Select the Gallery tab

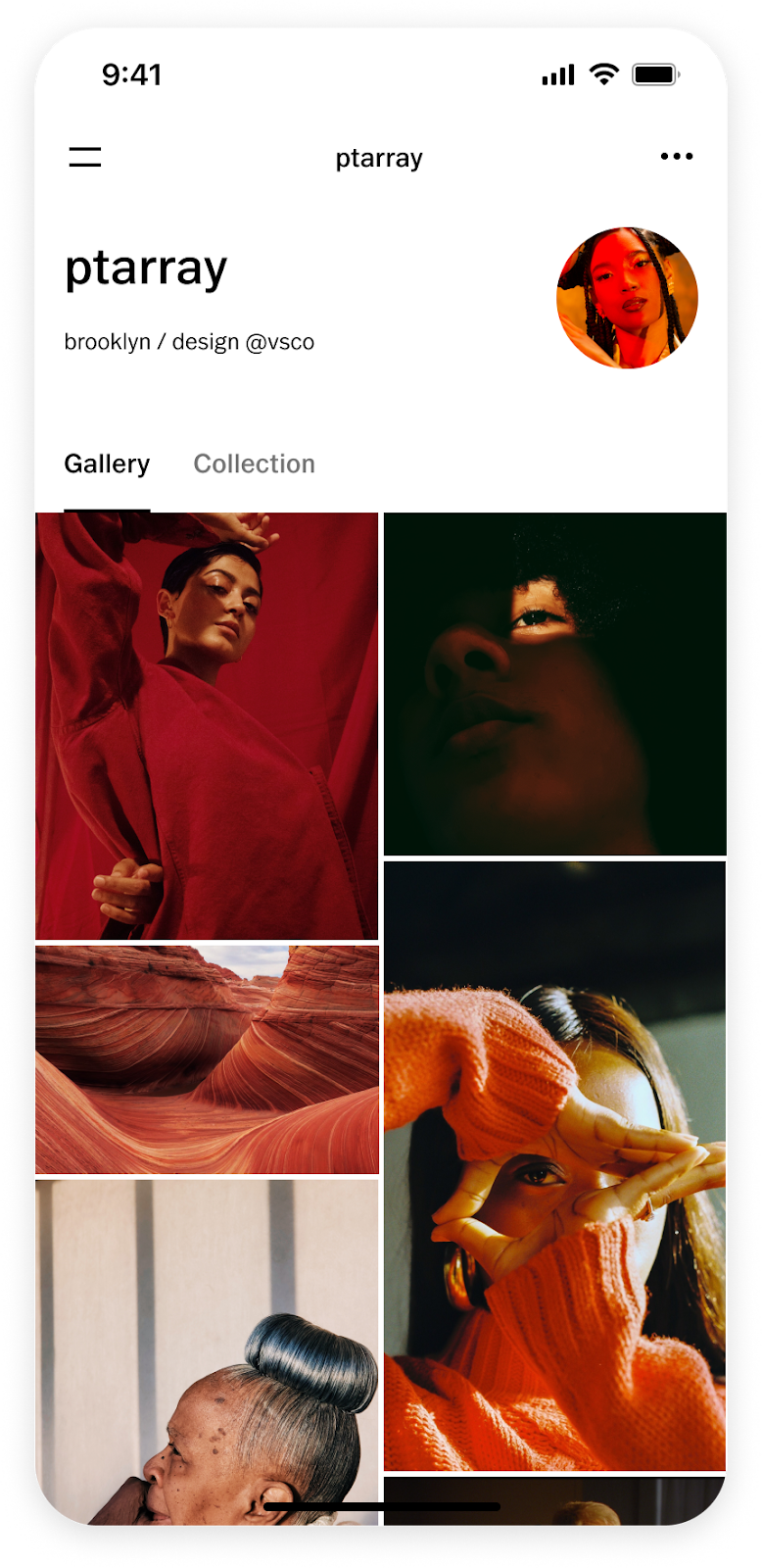[x=107, y=465]
